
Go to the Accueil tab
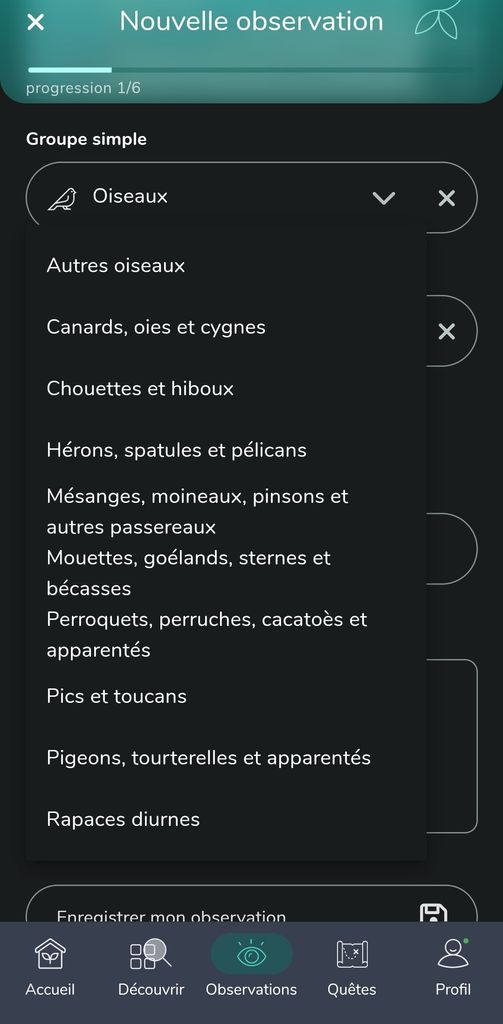point(50,968)
